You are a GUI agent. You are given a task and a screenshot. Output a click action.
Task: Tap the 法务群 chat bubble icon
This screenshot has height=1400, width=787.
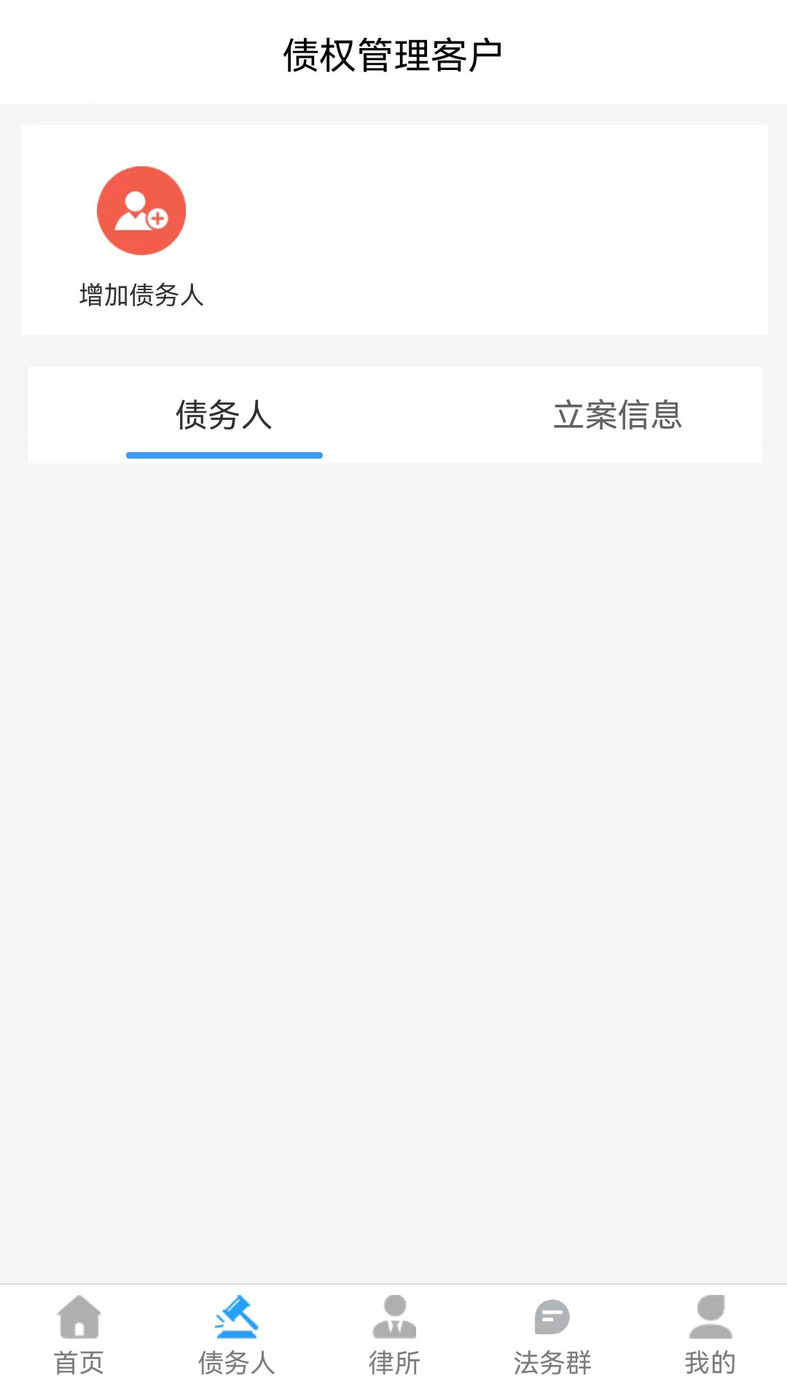[x=551, y=1317]
